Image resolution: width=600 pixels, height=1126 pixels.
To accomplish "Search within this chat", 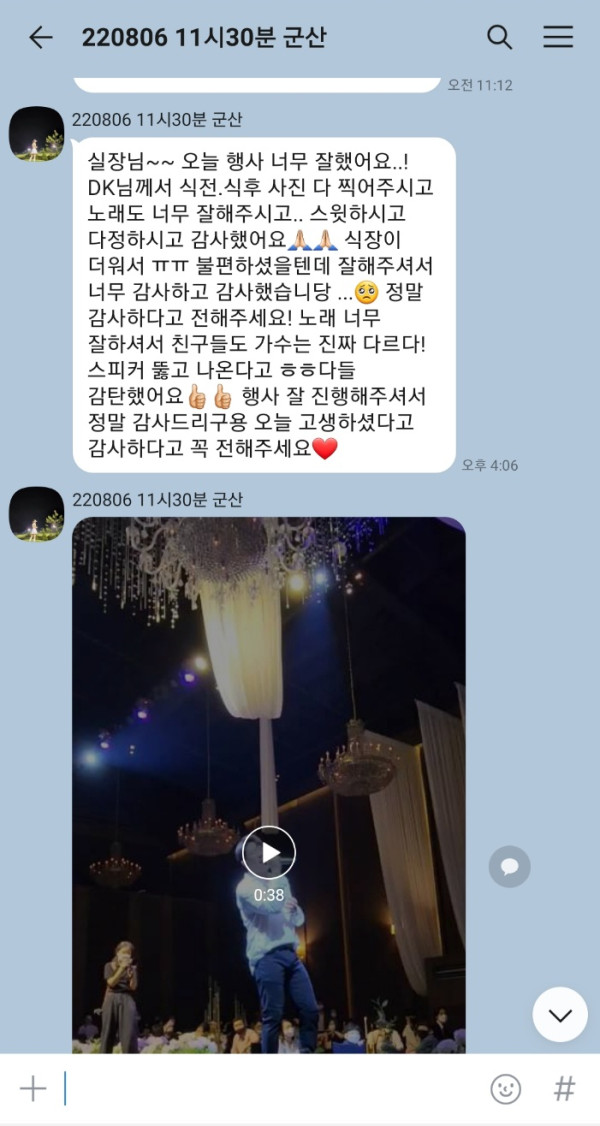I will coord(499,38).
